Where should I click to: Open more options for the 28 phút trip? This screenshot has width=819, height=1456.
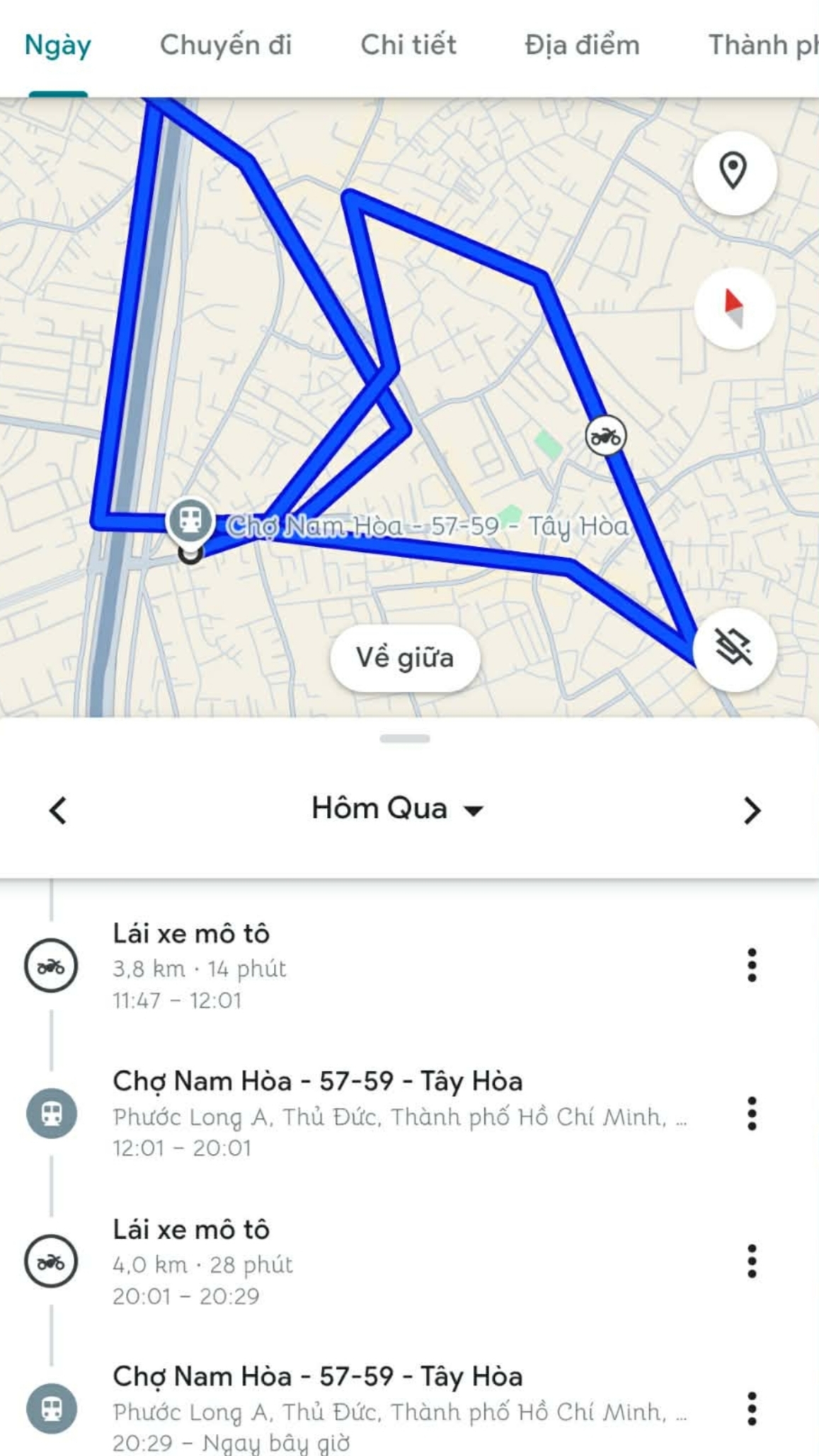(x=752, y=1261)
